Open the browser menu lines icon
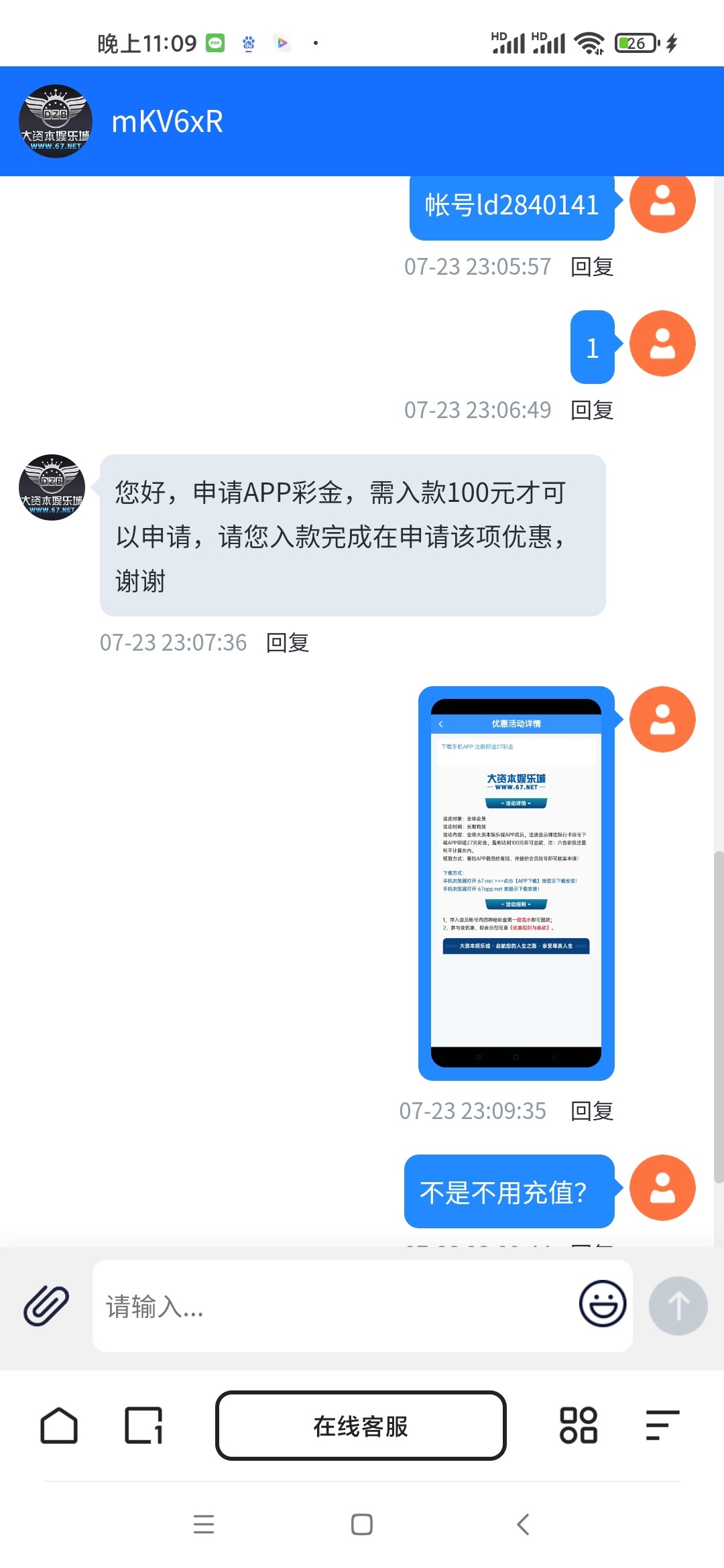The width and height of the screenshot is (724, 1568). tap(662, 1425)
